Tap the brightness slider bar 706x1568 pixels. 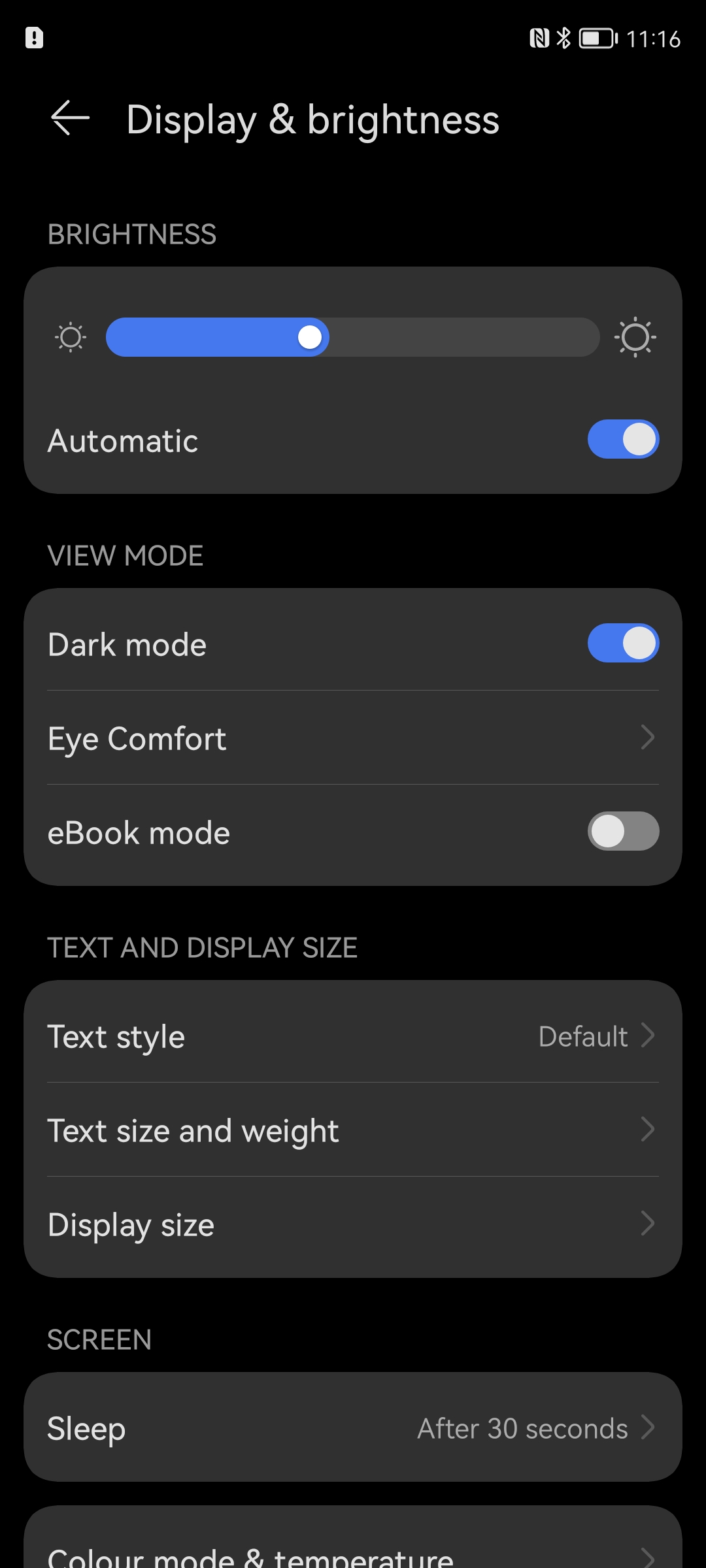[353, 337]
